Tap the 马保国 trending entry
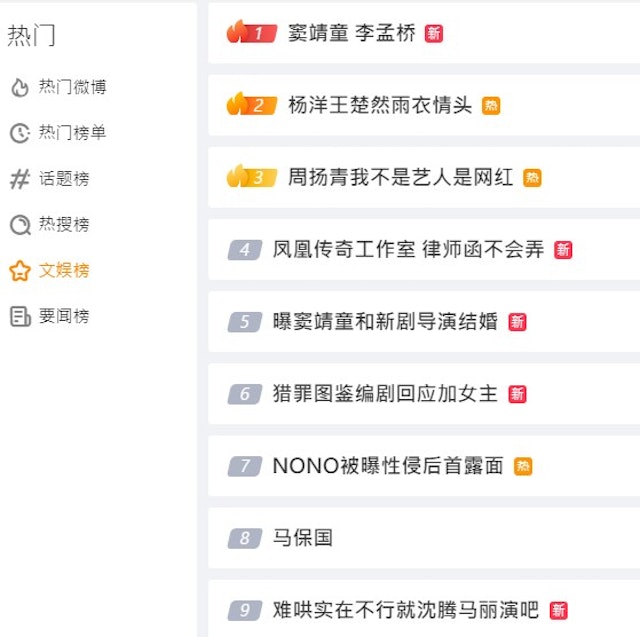Screen dimensions: 640x637 coord(302,538)
